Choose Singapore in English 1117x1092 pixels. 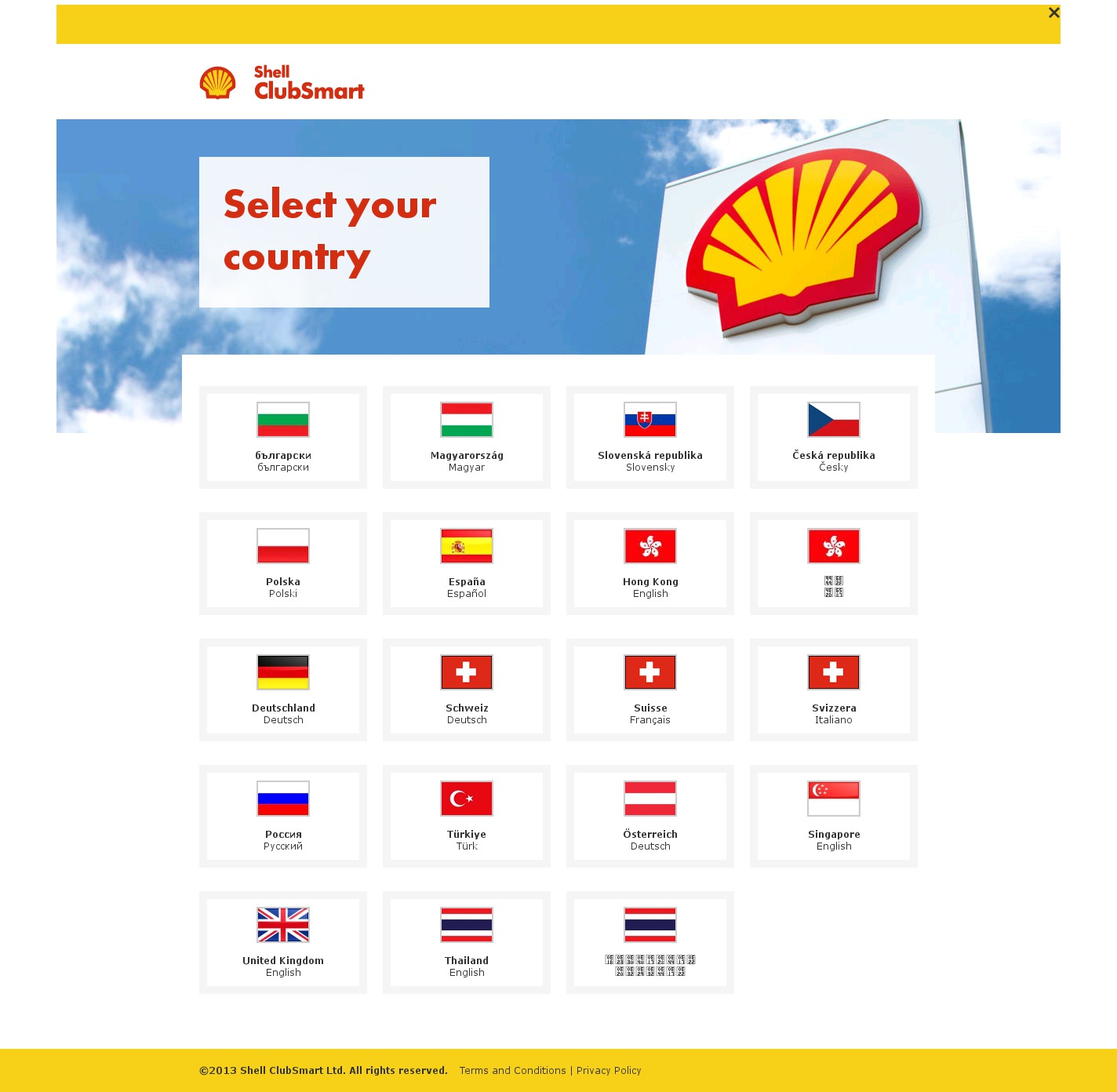pos(834,816)
